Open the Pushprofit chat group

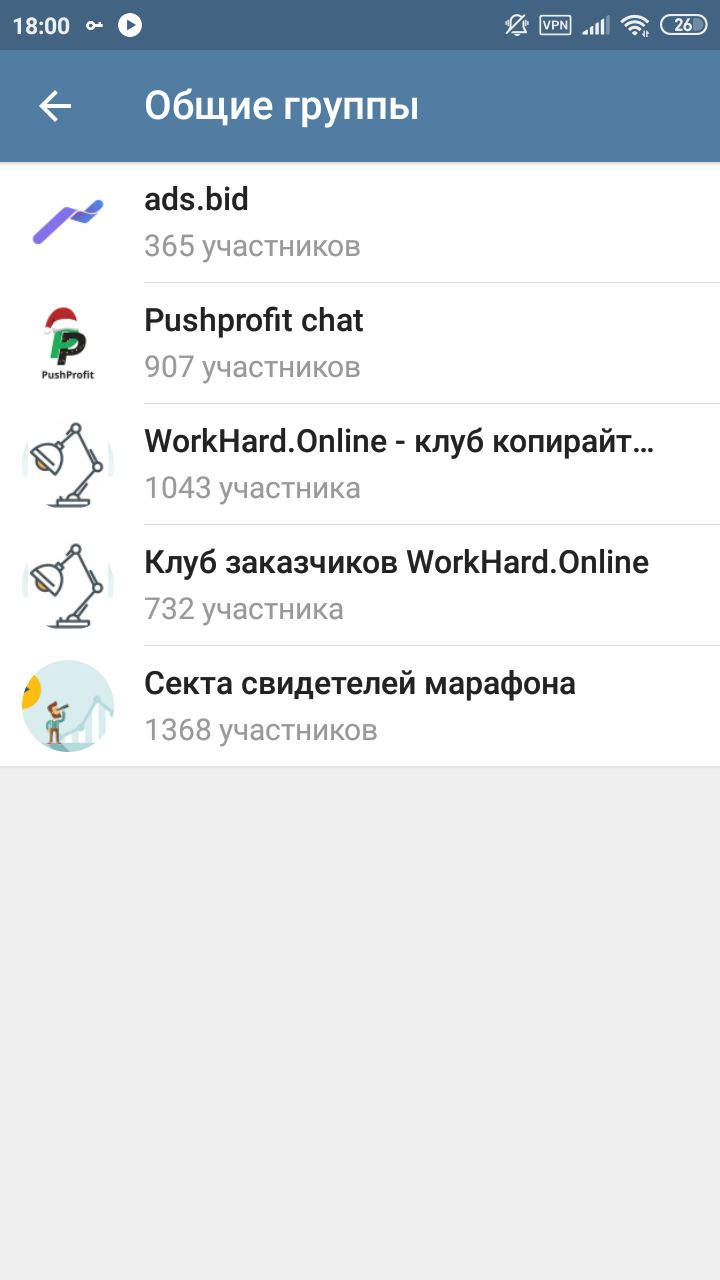[x=360, y=343]
